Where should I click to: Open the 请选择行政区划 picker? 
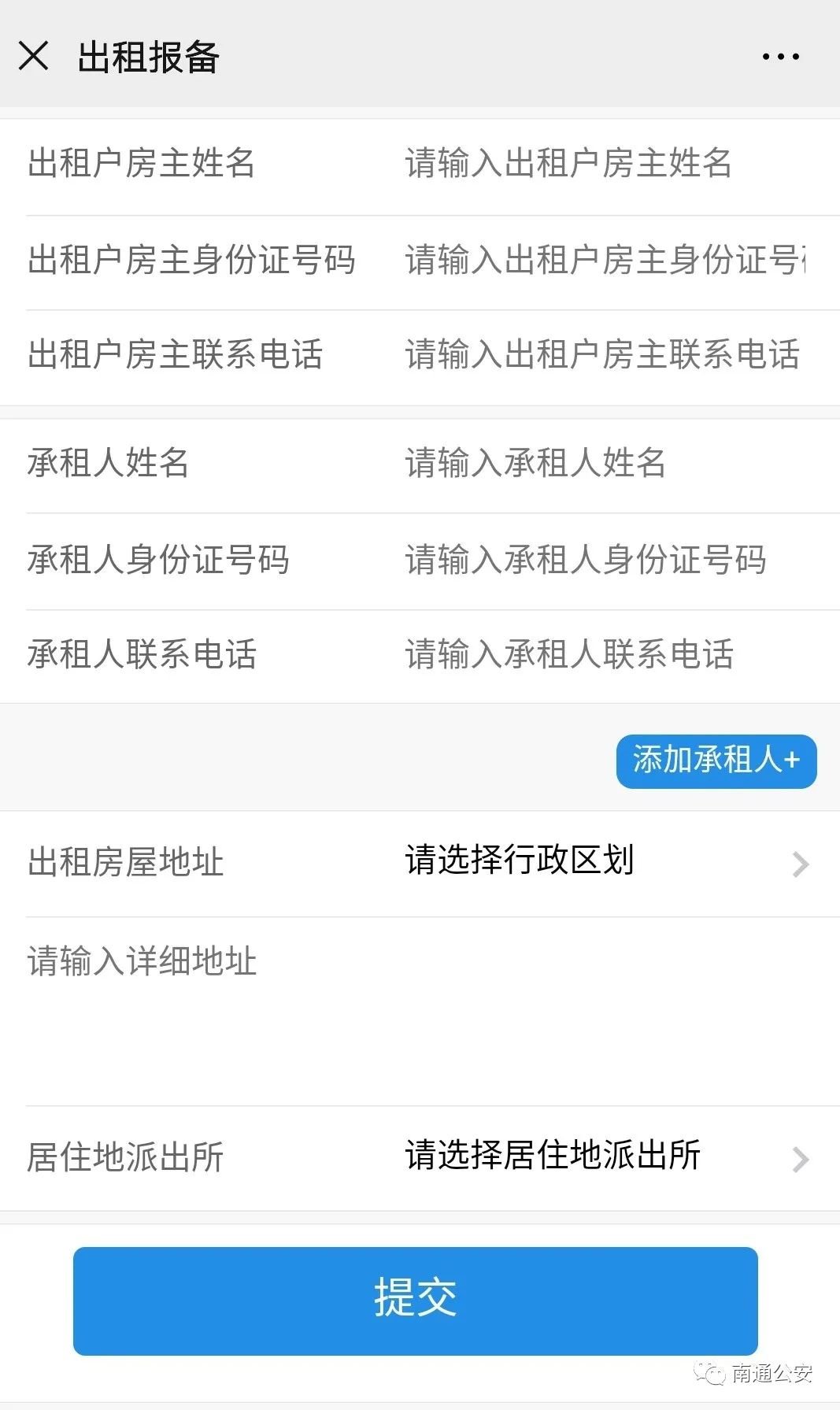click(606, 862)
